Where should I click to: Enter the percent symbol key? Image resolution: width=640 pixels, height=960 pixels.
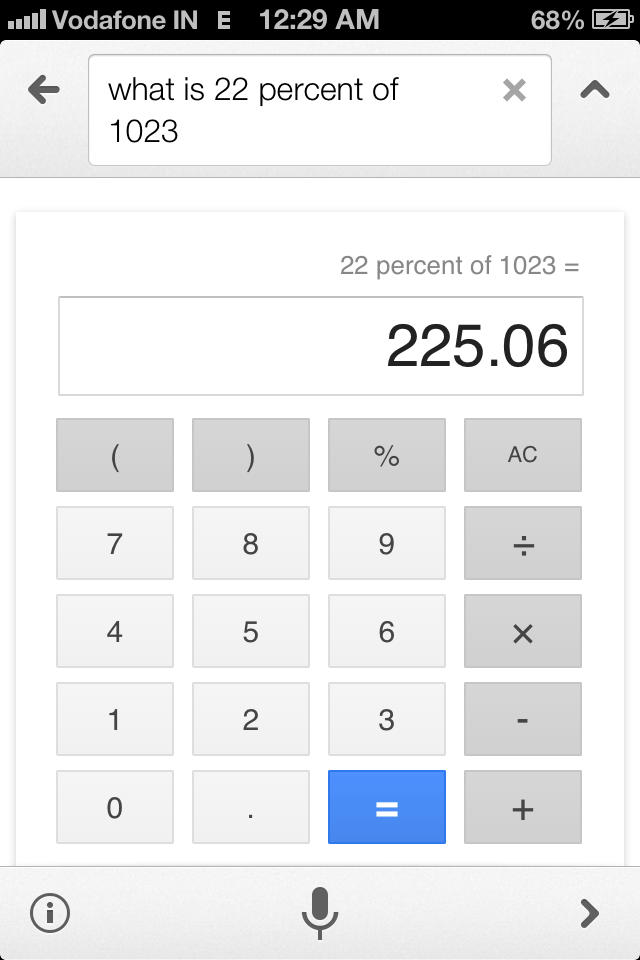pyautogui.click(x=387, y=455)
